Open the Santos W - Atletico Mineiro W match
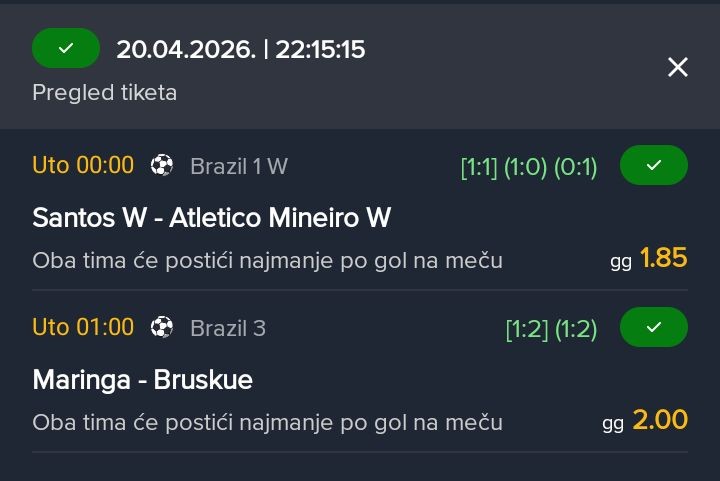This screenshot has height=481, width=720. point(211,218)
